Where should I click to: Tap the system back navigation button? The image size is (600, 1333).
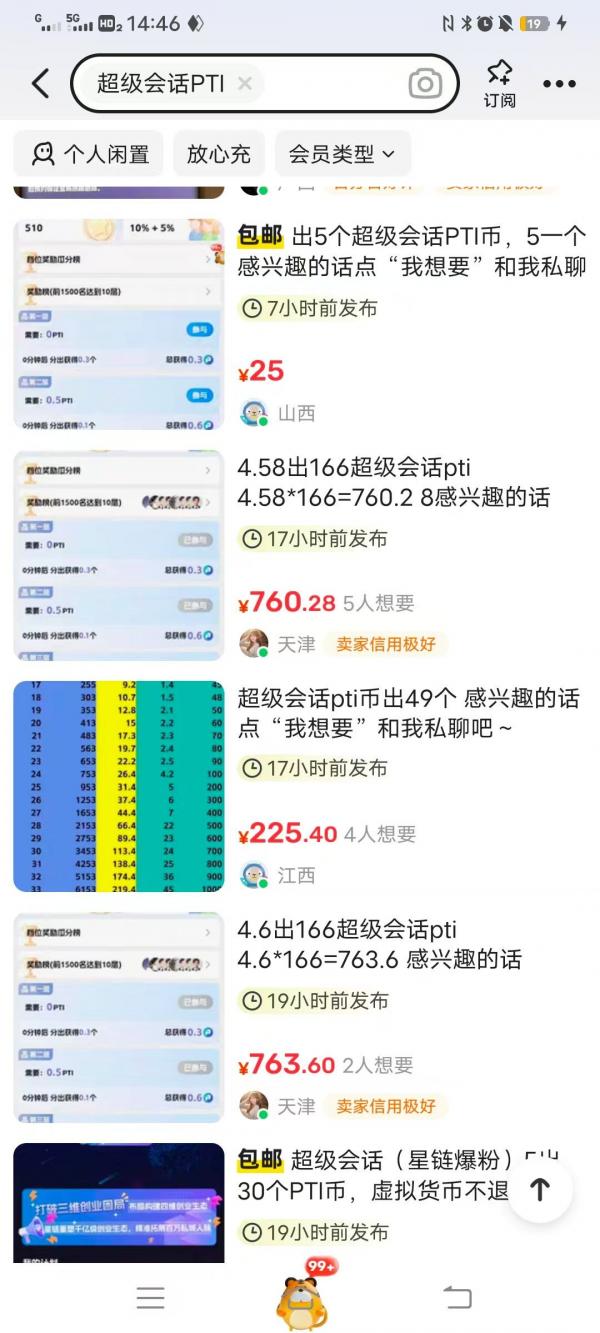point(457,1298)
